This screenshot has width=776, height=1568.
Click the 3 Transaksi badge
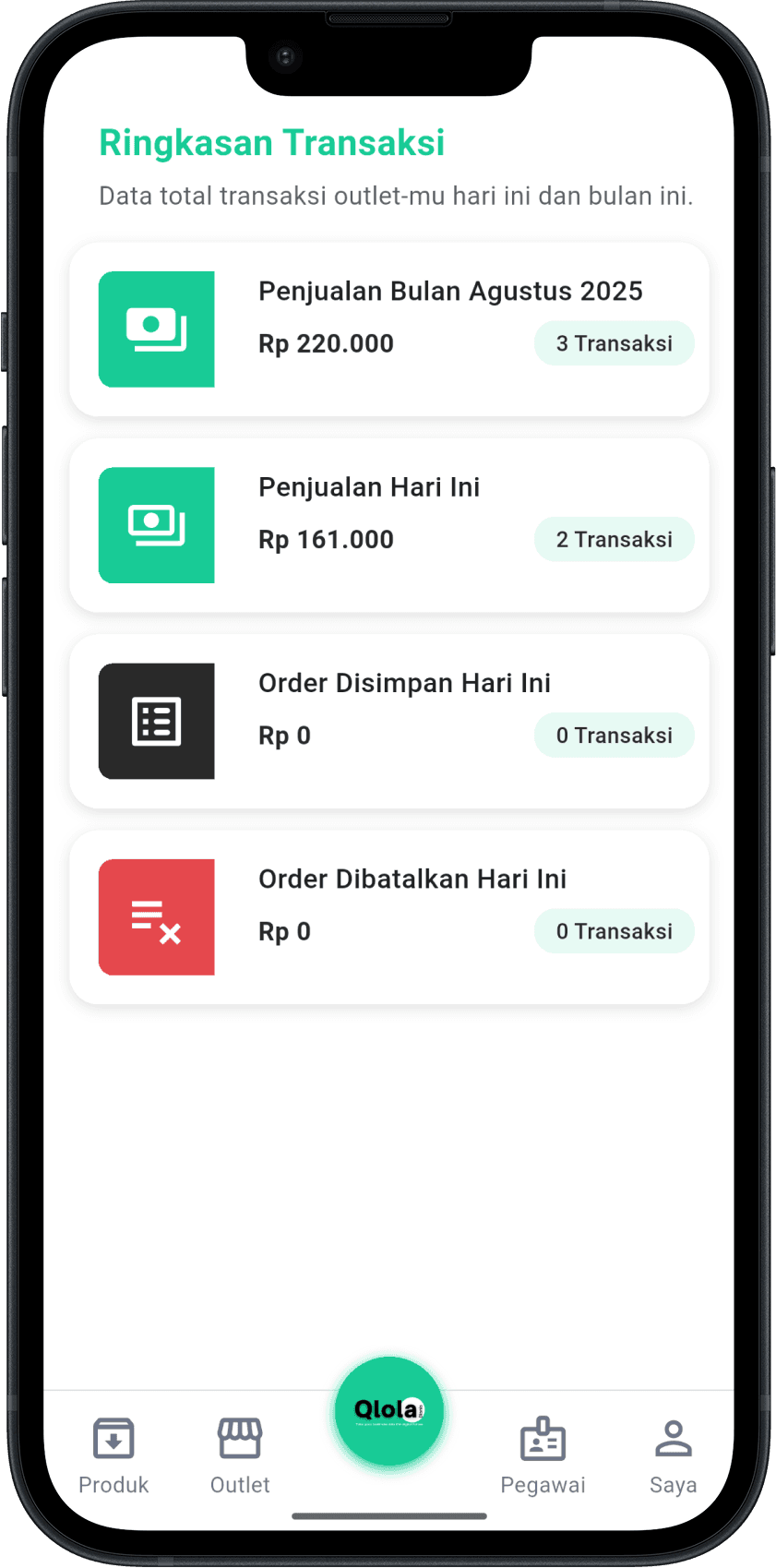pyautogui.click(x=614, y=342)
